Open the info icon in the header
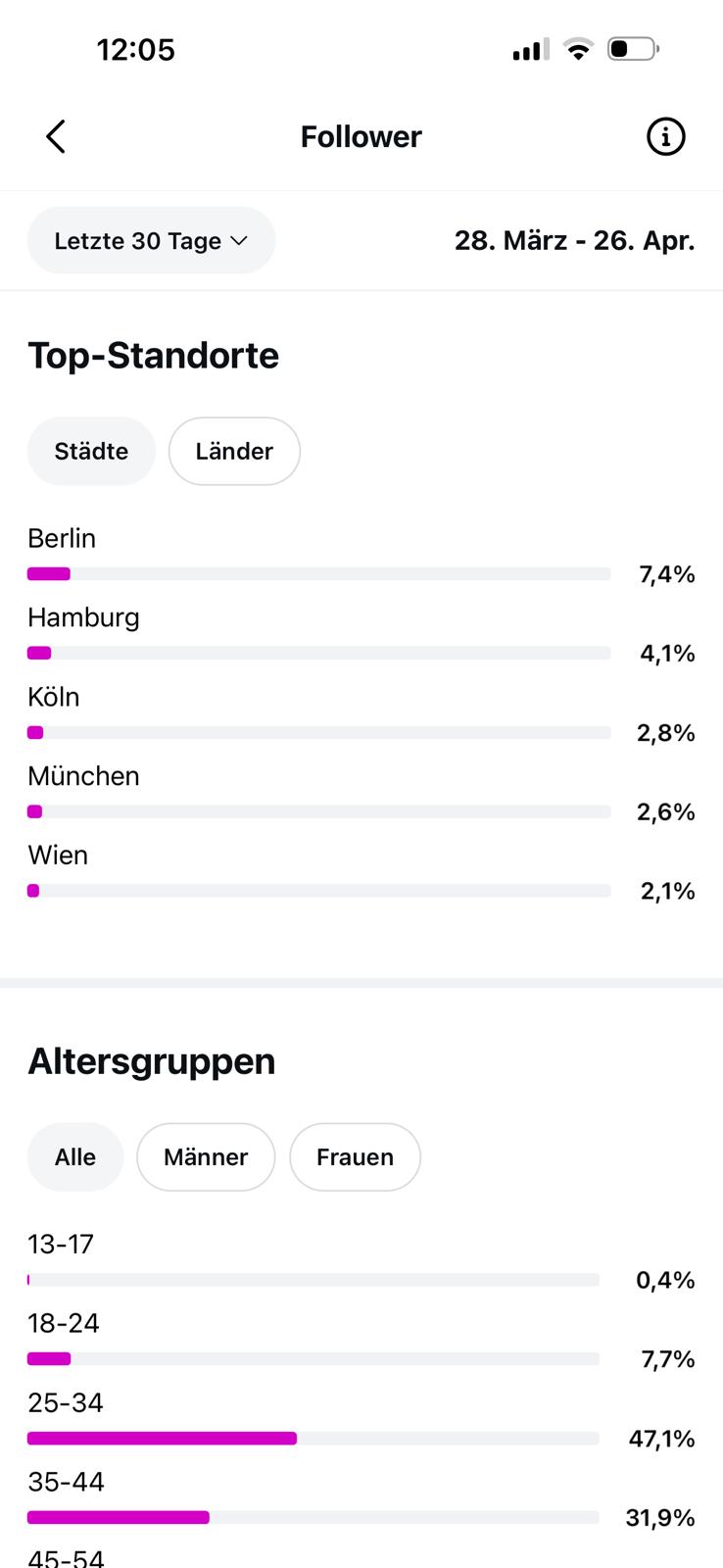The height and width of the screenshot is (1568, 723). pos(665,137)
